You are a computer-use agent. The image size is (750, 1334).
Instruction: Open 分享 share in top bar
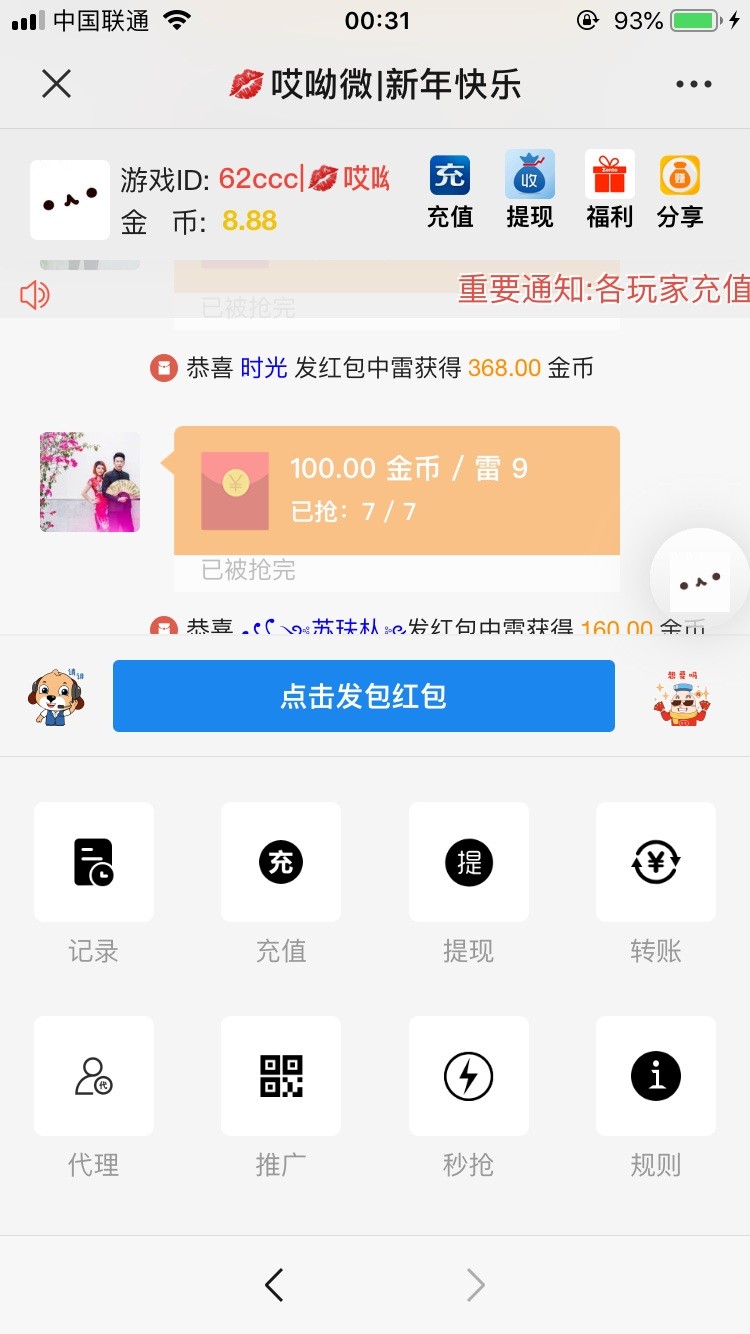click(x=680, y=190)
